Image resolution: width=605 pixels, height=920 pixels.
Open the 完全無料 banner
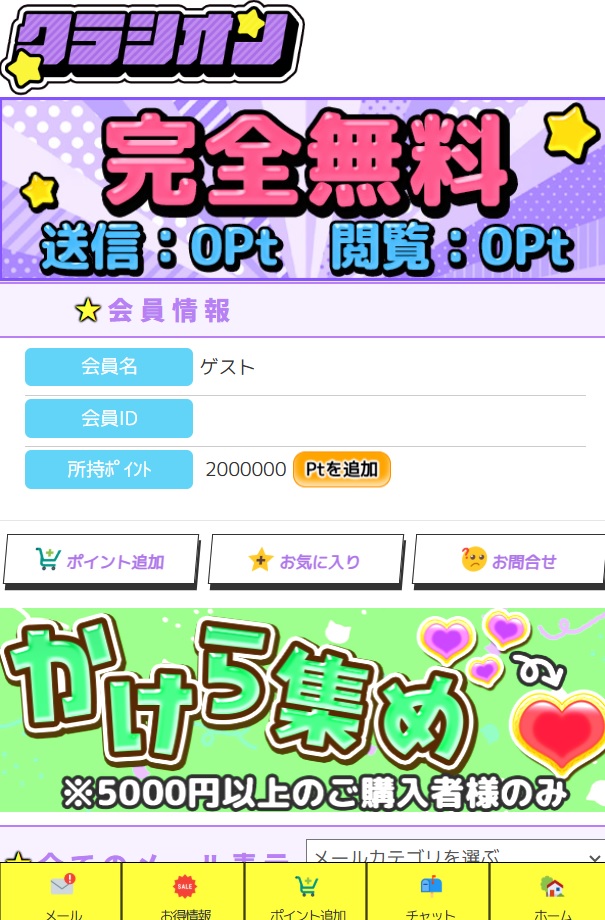pyautogui.click(x=302, y=190)
